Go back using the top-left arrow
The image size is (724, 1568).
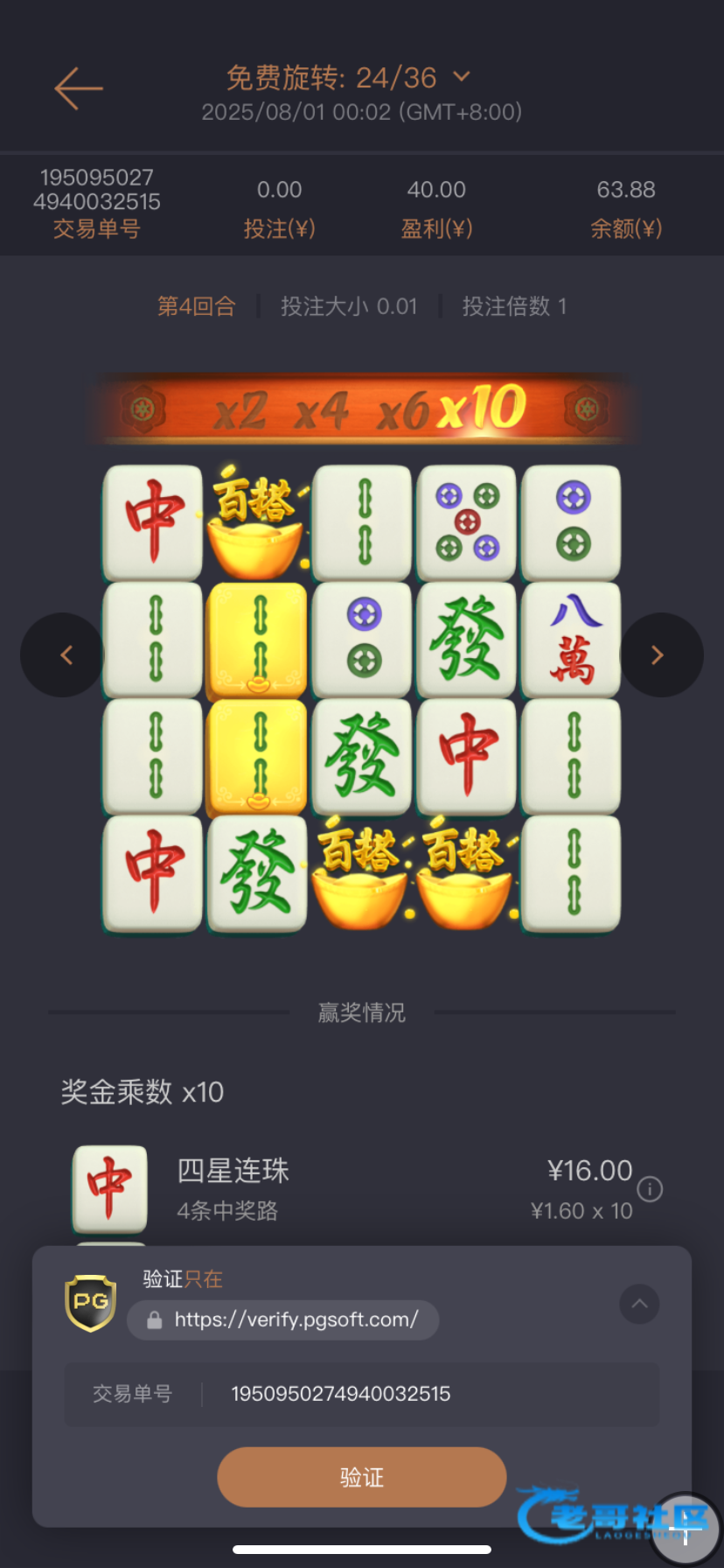tap(79, 88)
